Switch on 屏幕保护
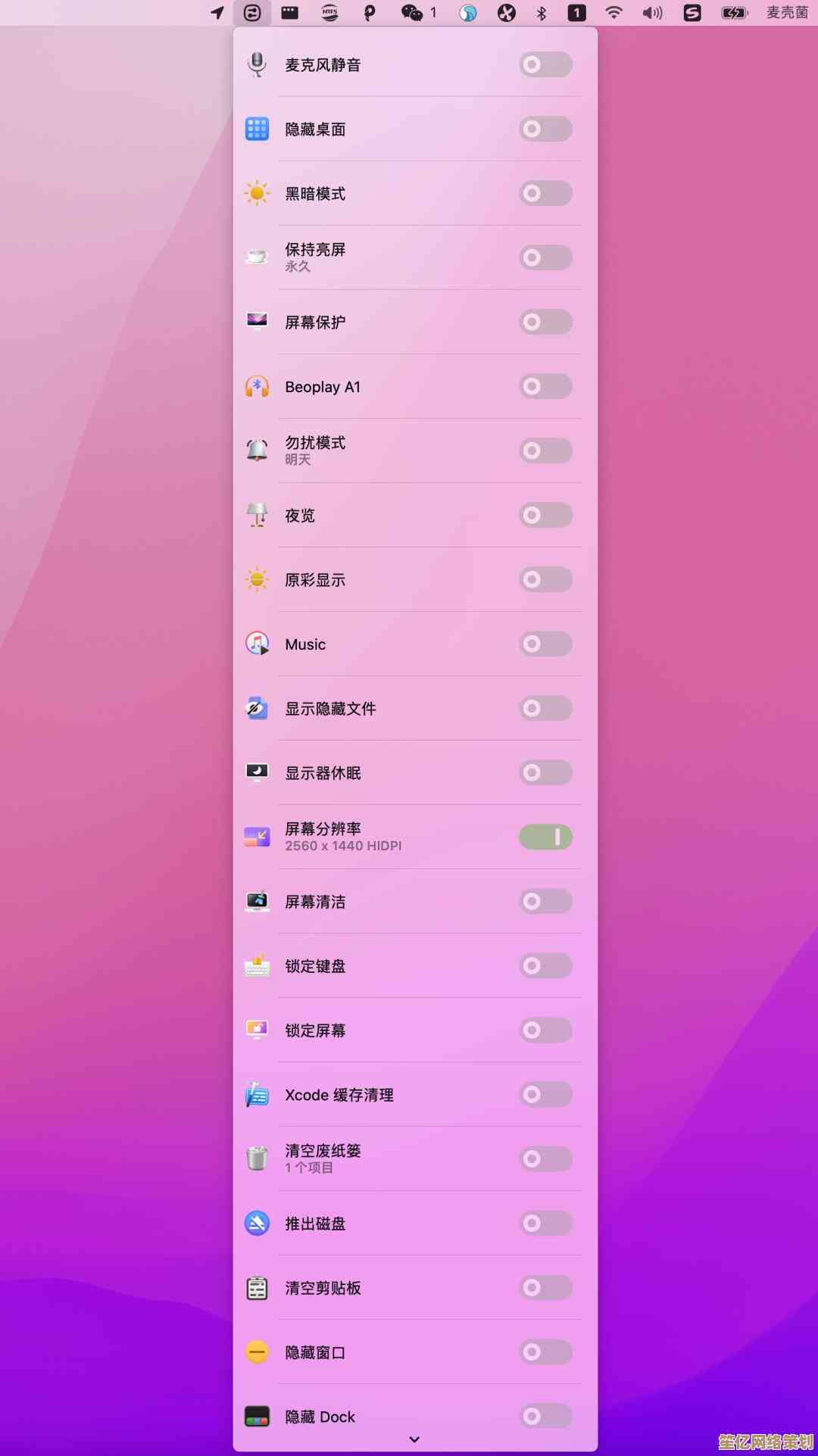The height and width of the screenshot is (1456, 818). [x=545, y=323]
